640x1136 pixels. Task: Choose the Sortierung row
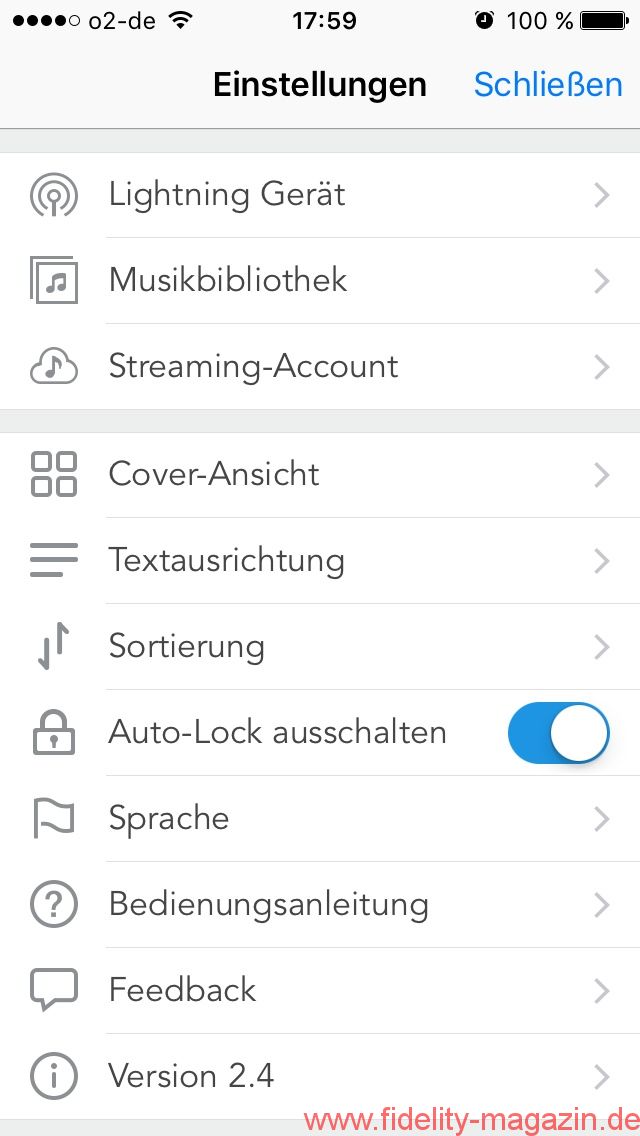(x=320, y=646)
